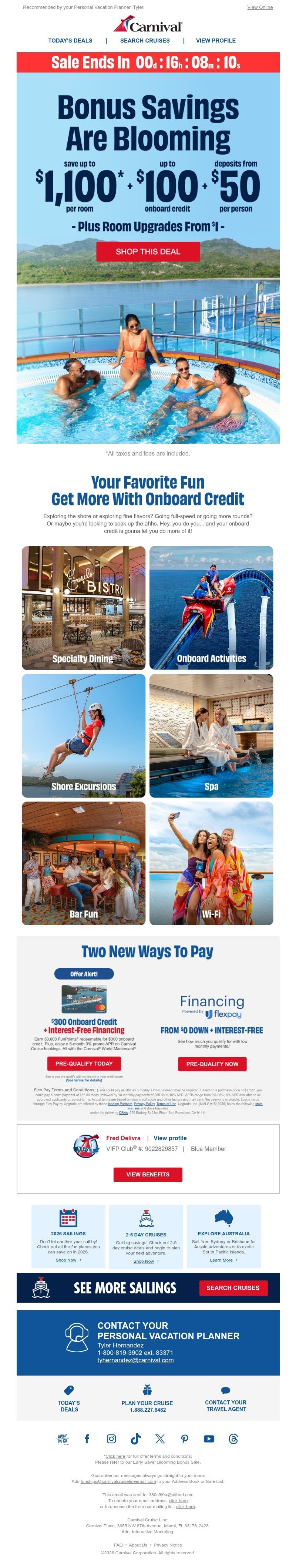Tap the View Benefits button
The height and width of the screenshot is (1568, 296).
[148, 1174]
